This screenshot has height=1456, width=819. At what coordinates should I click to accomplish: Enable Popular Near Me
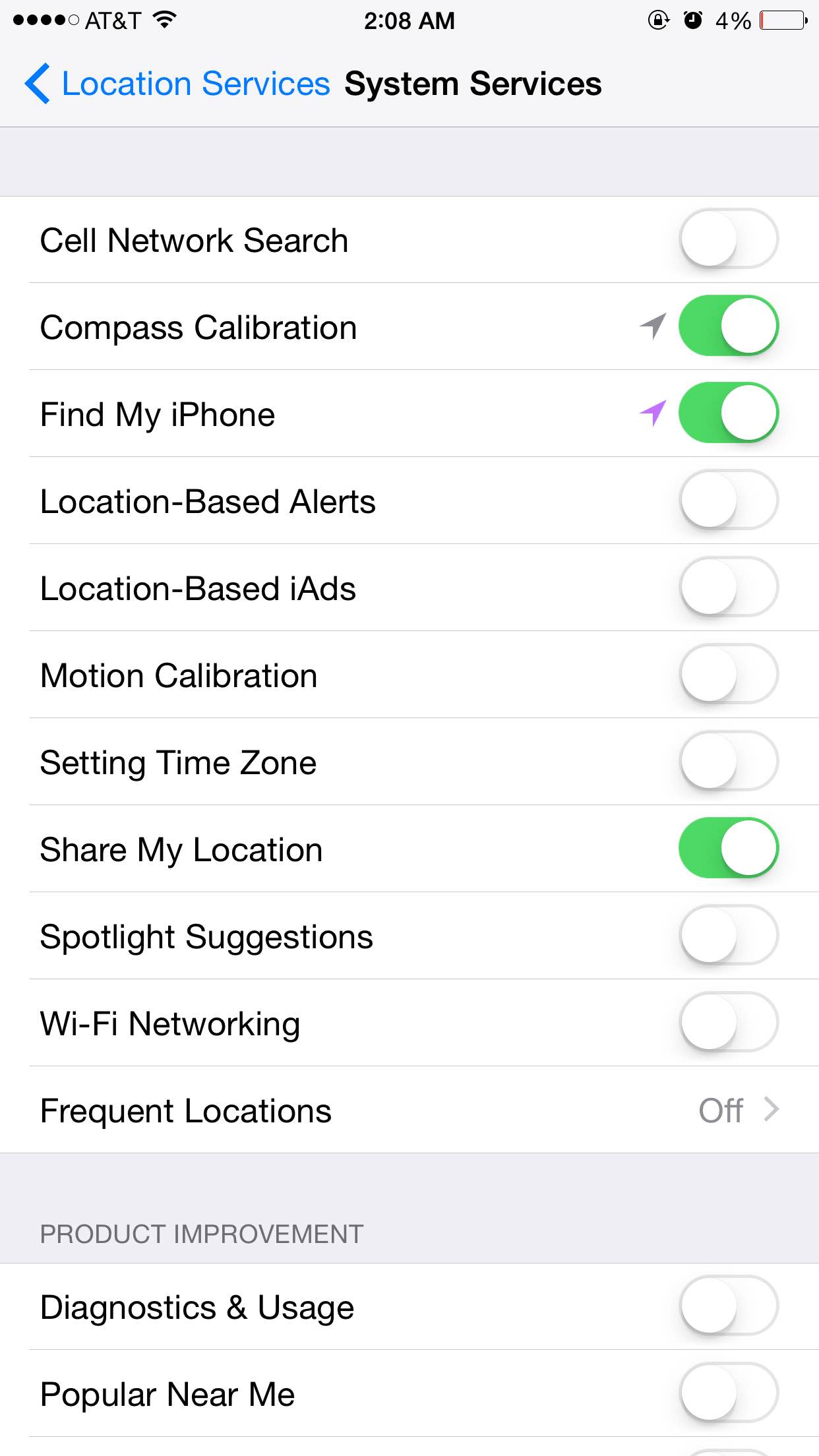pyautogui.click(x=728, y=1393)
